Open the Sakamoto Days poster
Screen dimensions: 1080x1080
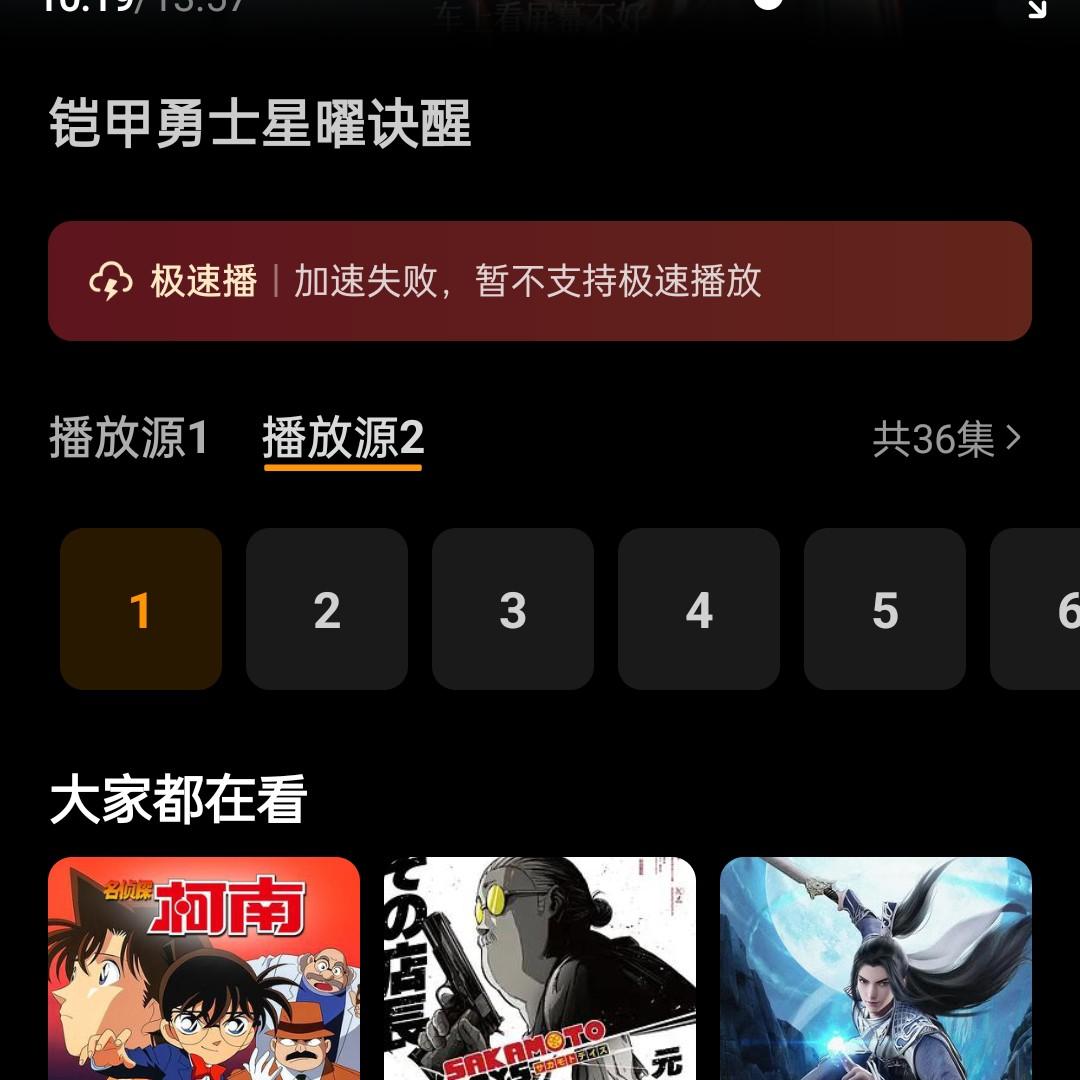coord(540,968)
